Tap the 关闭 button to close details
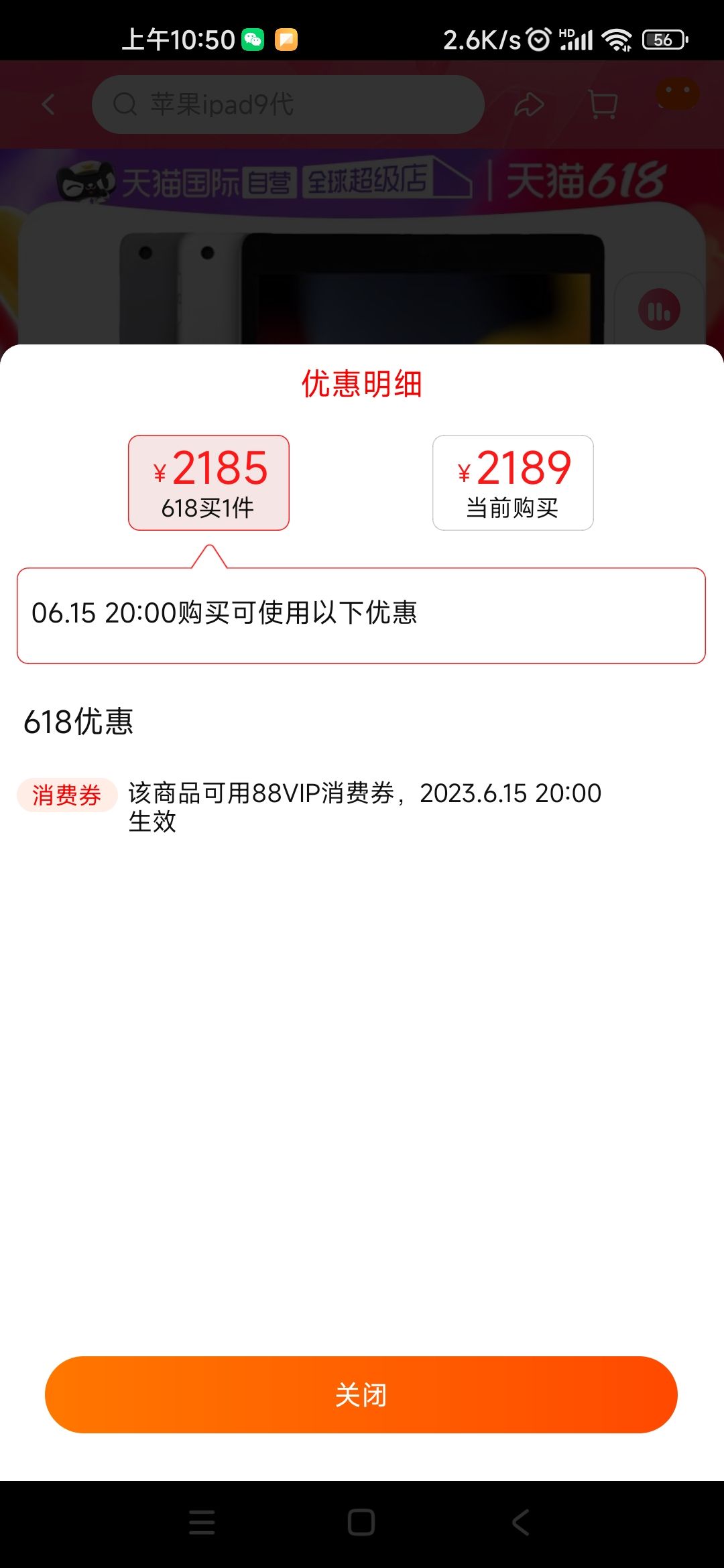Screen dimensions: 724x1568 (x=361, y=1394)
